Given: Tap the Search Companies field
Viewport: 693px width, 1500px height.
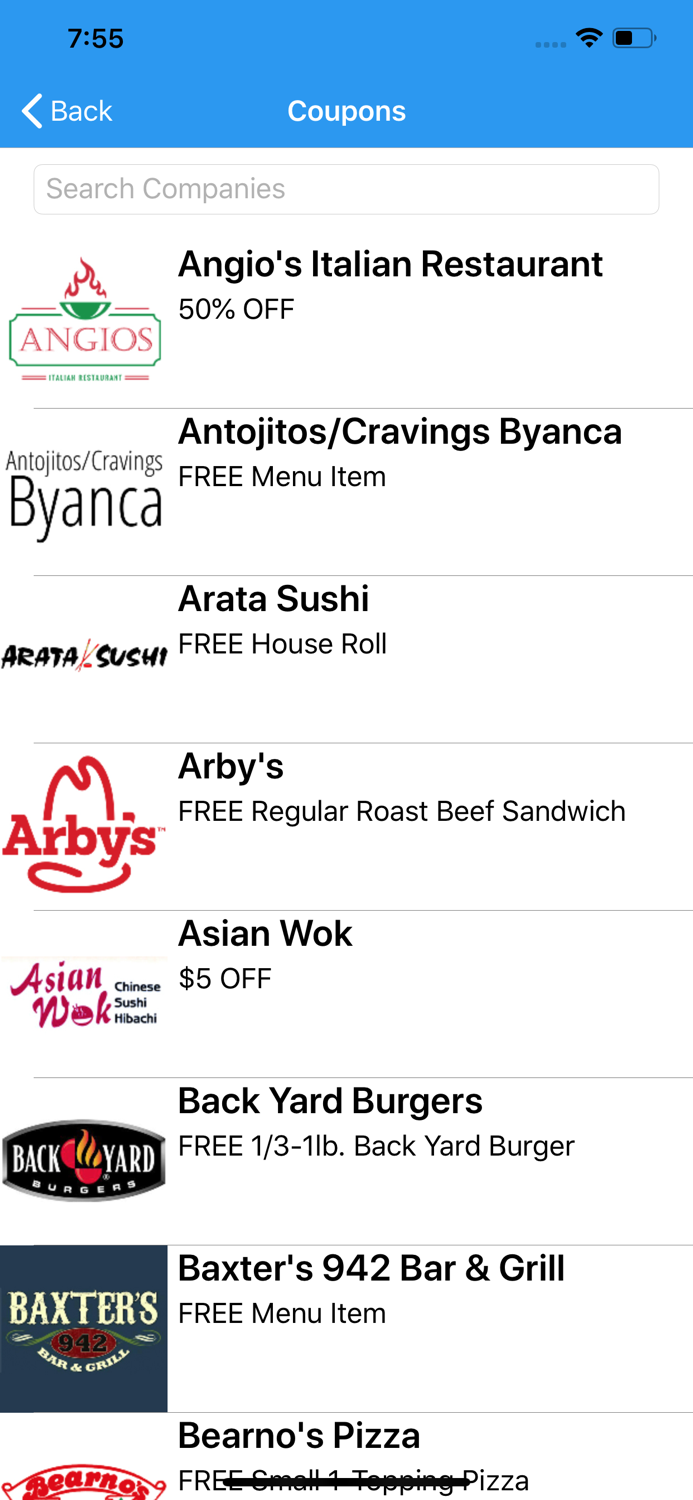Looking at the screenshot, I should (x=346, y=189).
